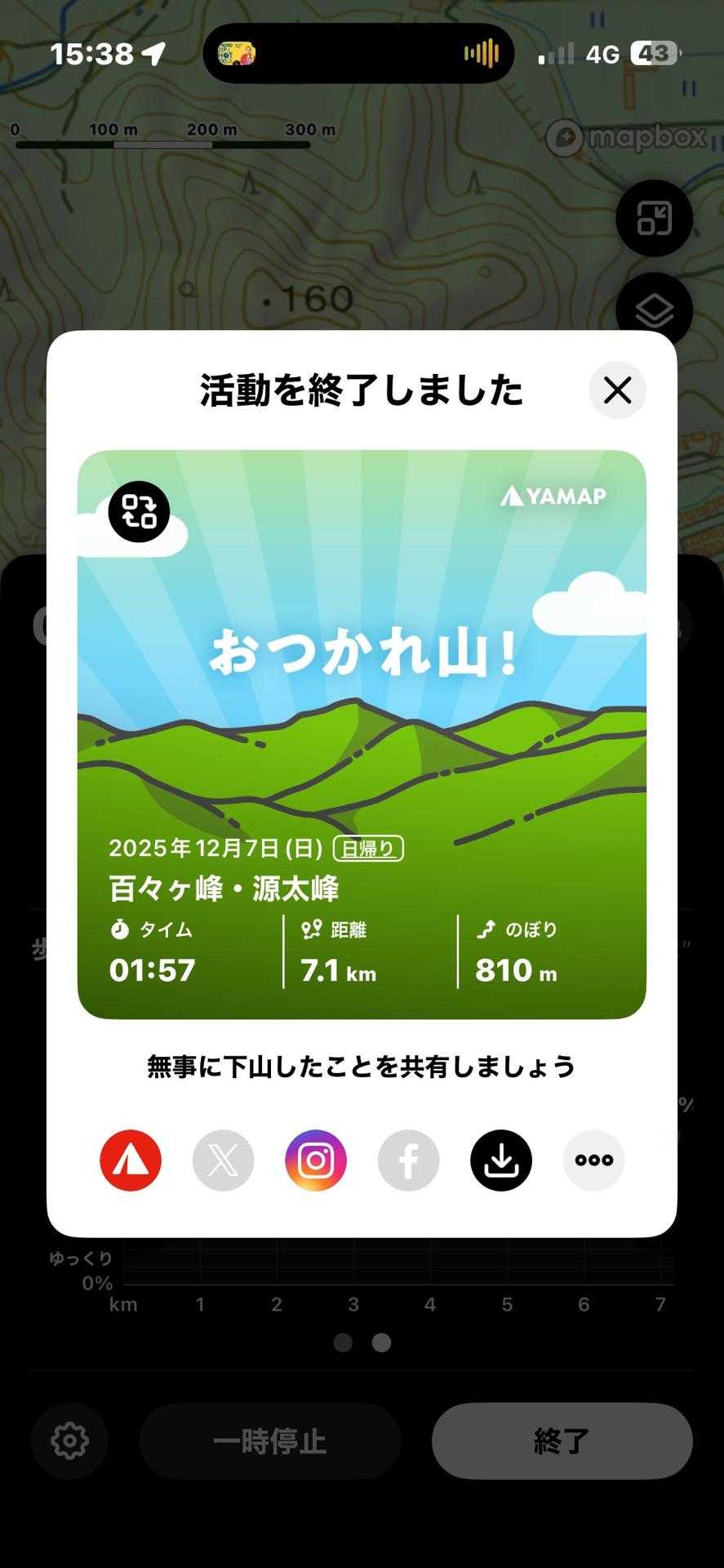Share the activity to YAMAP
Viewport: 724px width, 1568px height.
point(131,1160)
